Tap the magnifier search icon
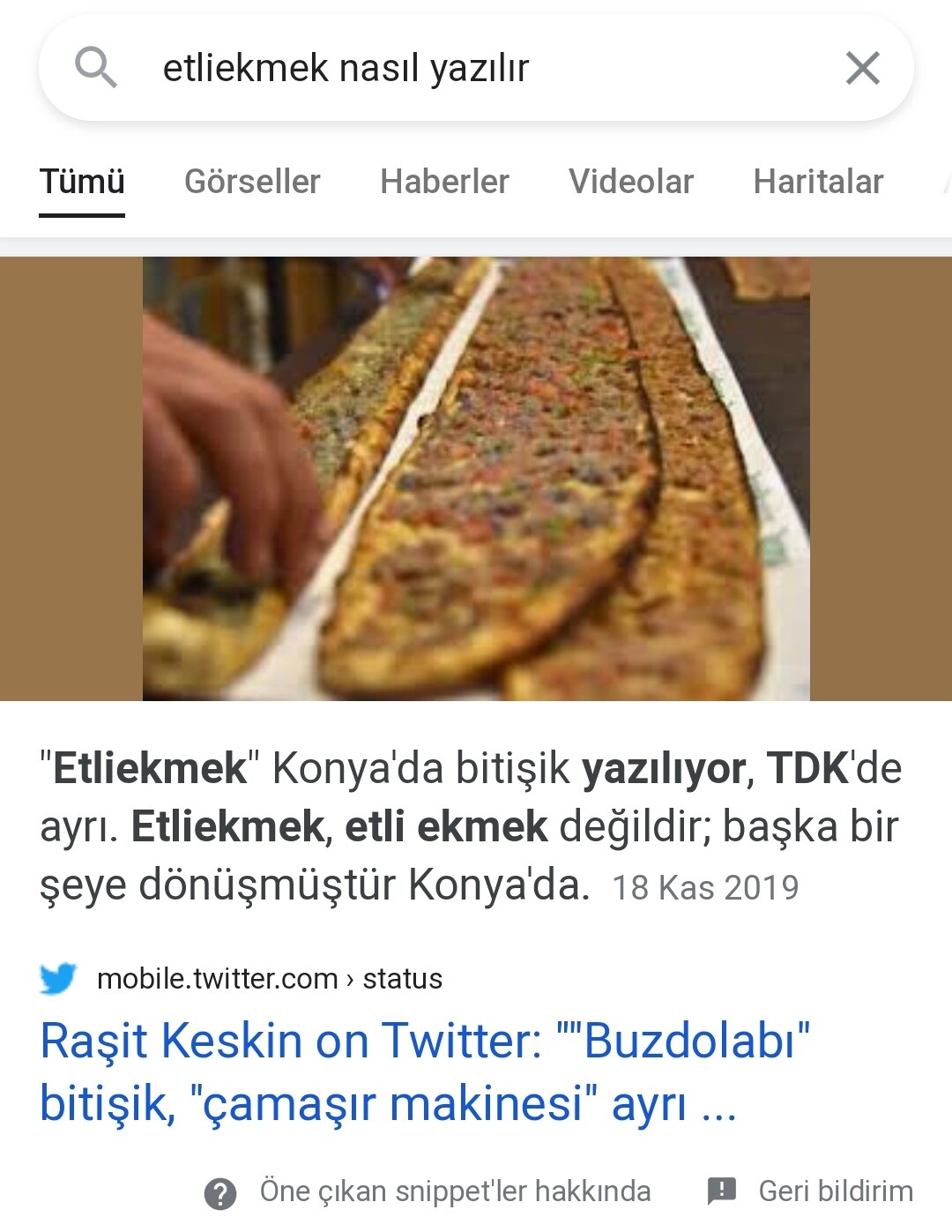This screenshot has height=1232, width=952. 95,68
